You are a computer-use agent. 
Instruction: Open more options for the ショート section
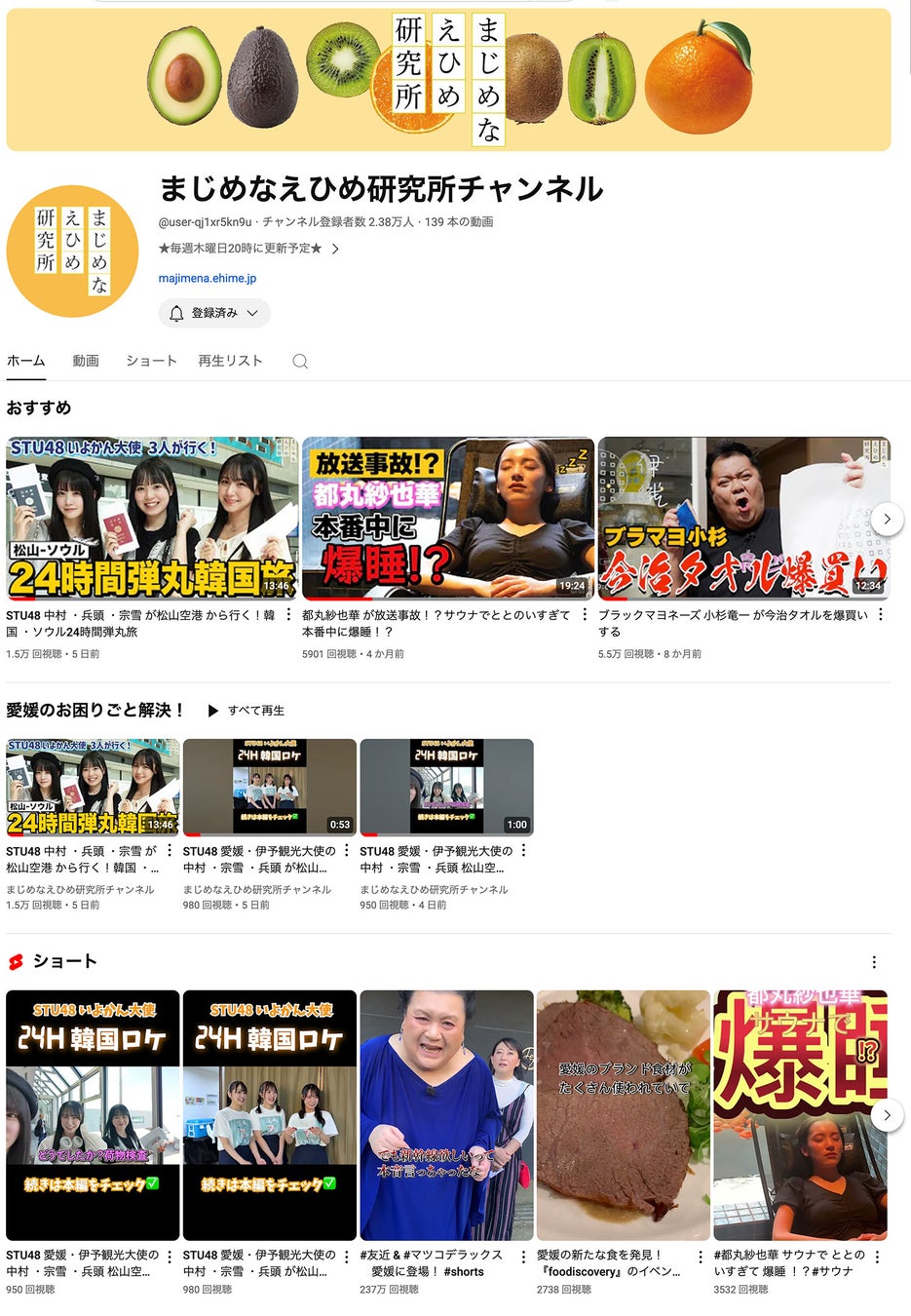pos(874,962)
